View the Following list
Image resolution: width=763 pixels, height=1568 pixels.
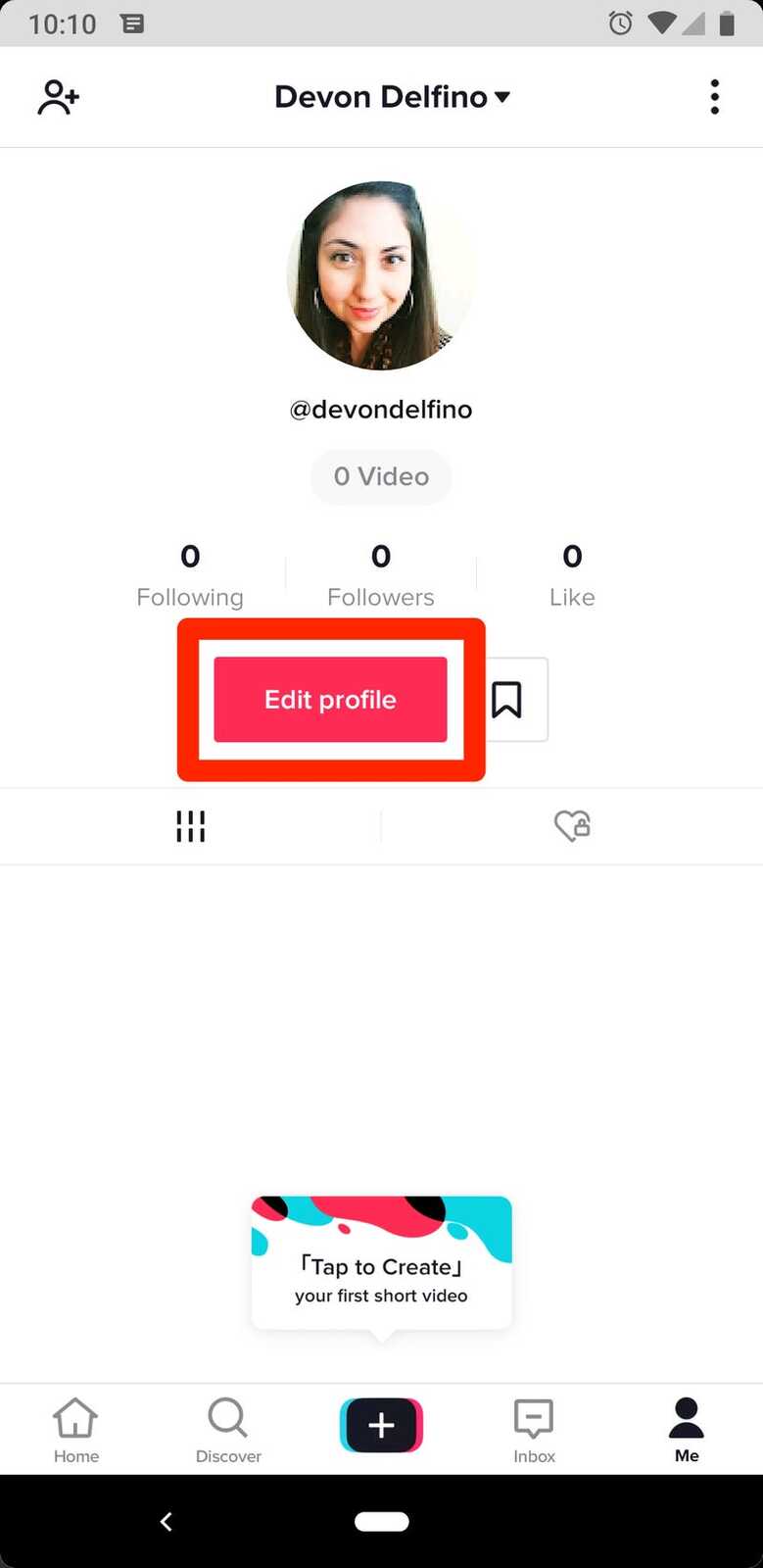point(190,575)
